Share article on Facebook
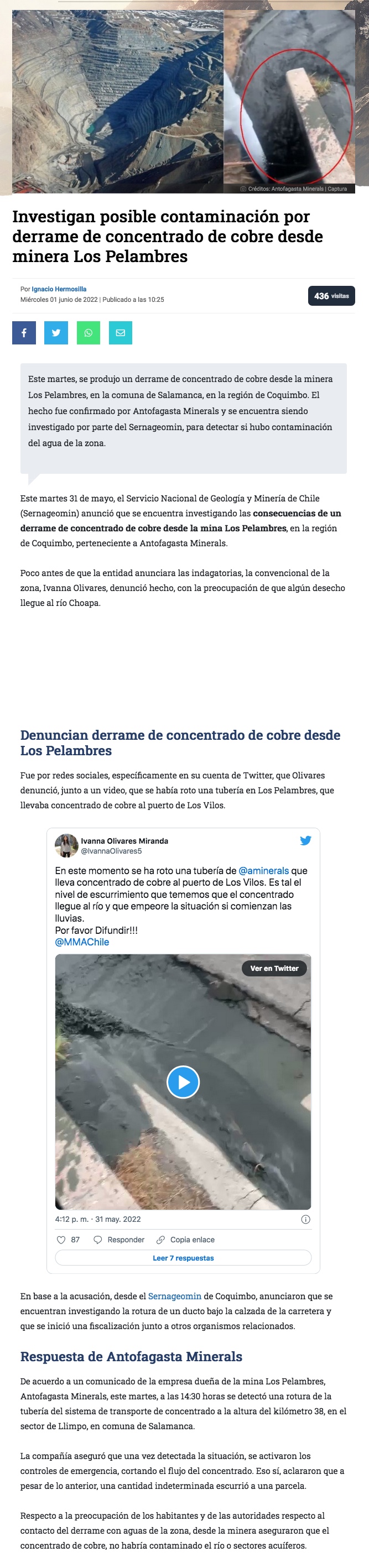The image size is (369, 1568). point(24,333)
